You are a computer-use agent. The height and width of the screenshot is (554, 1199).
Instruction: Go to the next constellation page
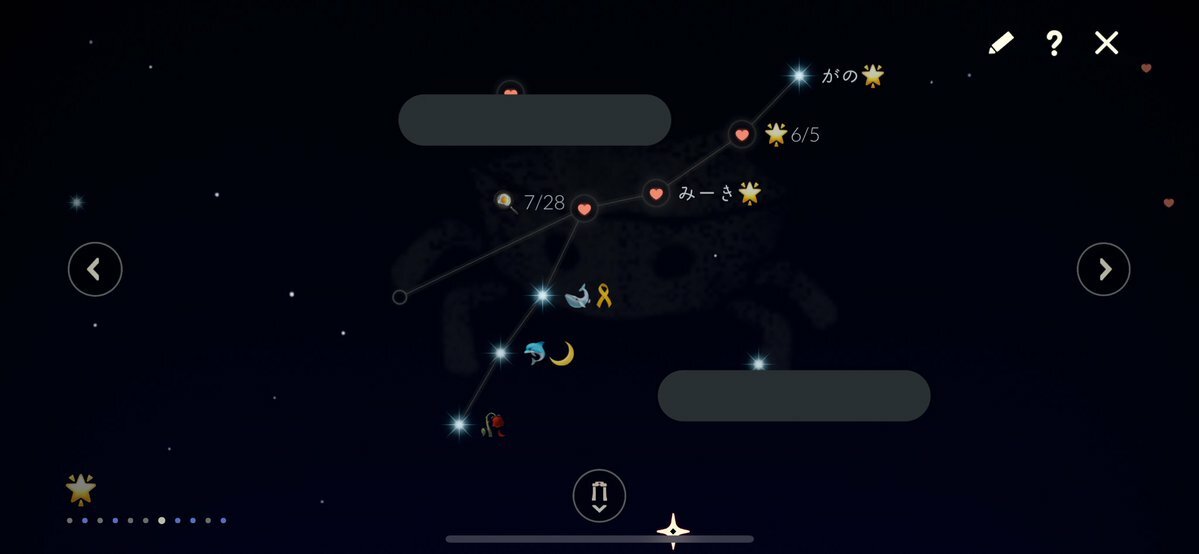pyautogui.click(x=1103, y=269)
